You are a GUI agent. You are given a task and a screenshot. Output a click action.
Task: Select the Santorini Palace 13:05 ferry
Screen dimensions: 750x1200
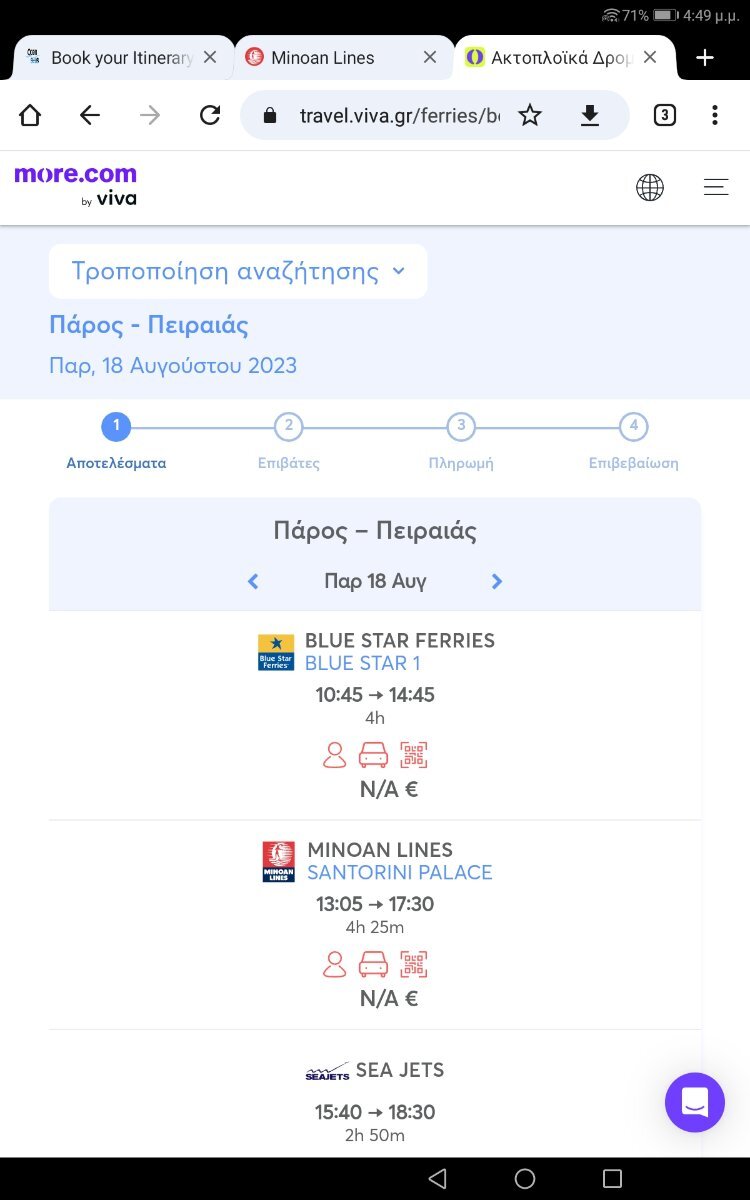[375, 925]
